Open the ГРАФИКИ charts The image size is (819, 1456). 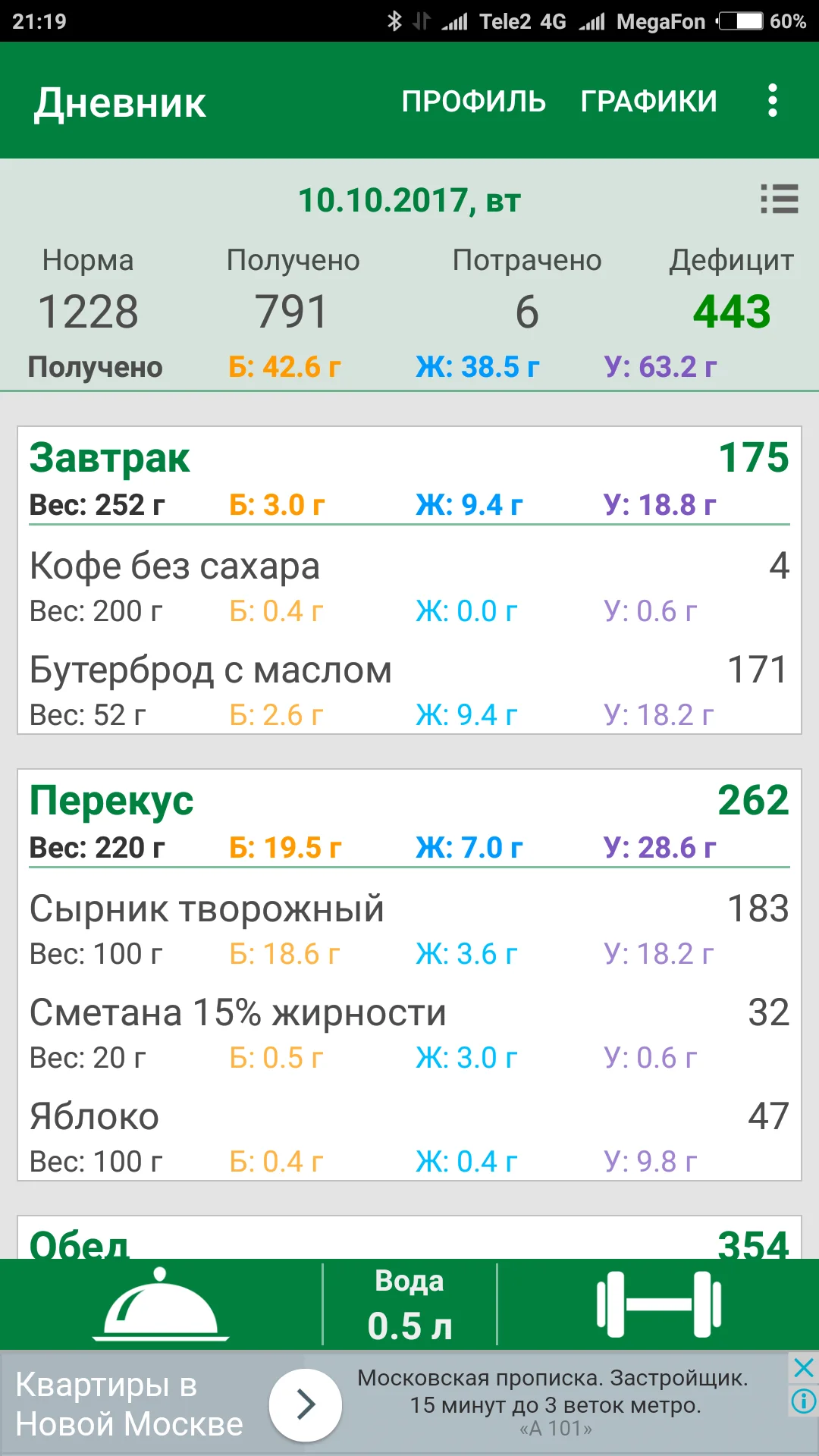649,101
